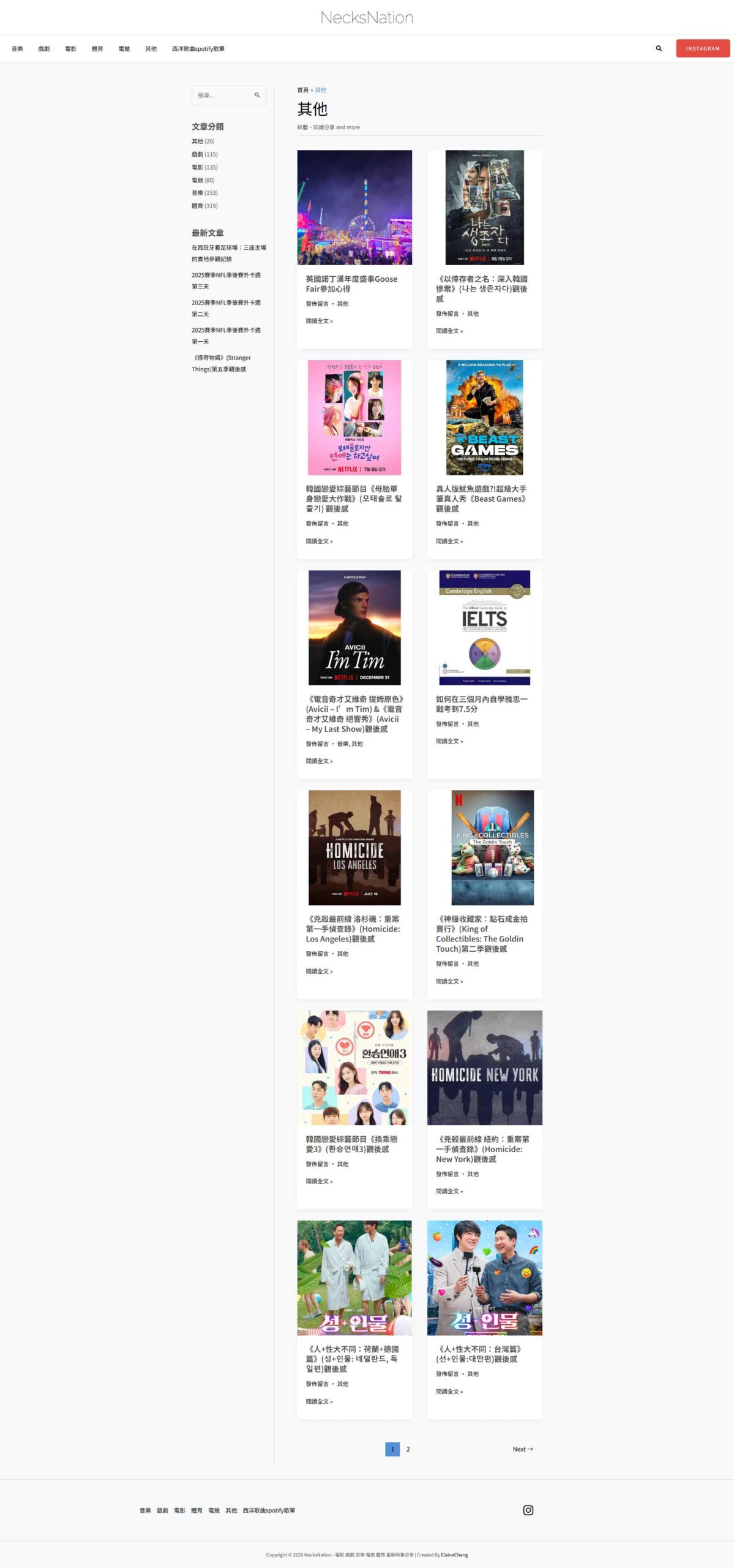Open the Homicide Los Angeles poster post
Viewport: 734px width, 1568px height.
click(x=354, y=848)
